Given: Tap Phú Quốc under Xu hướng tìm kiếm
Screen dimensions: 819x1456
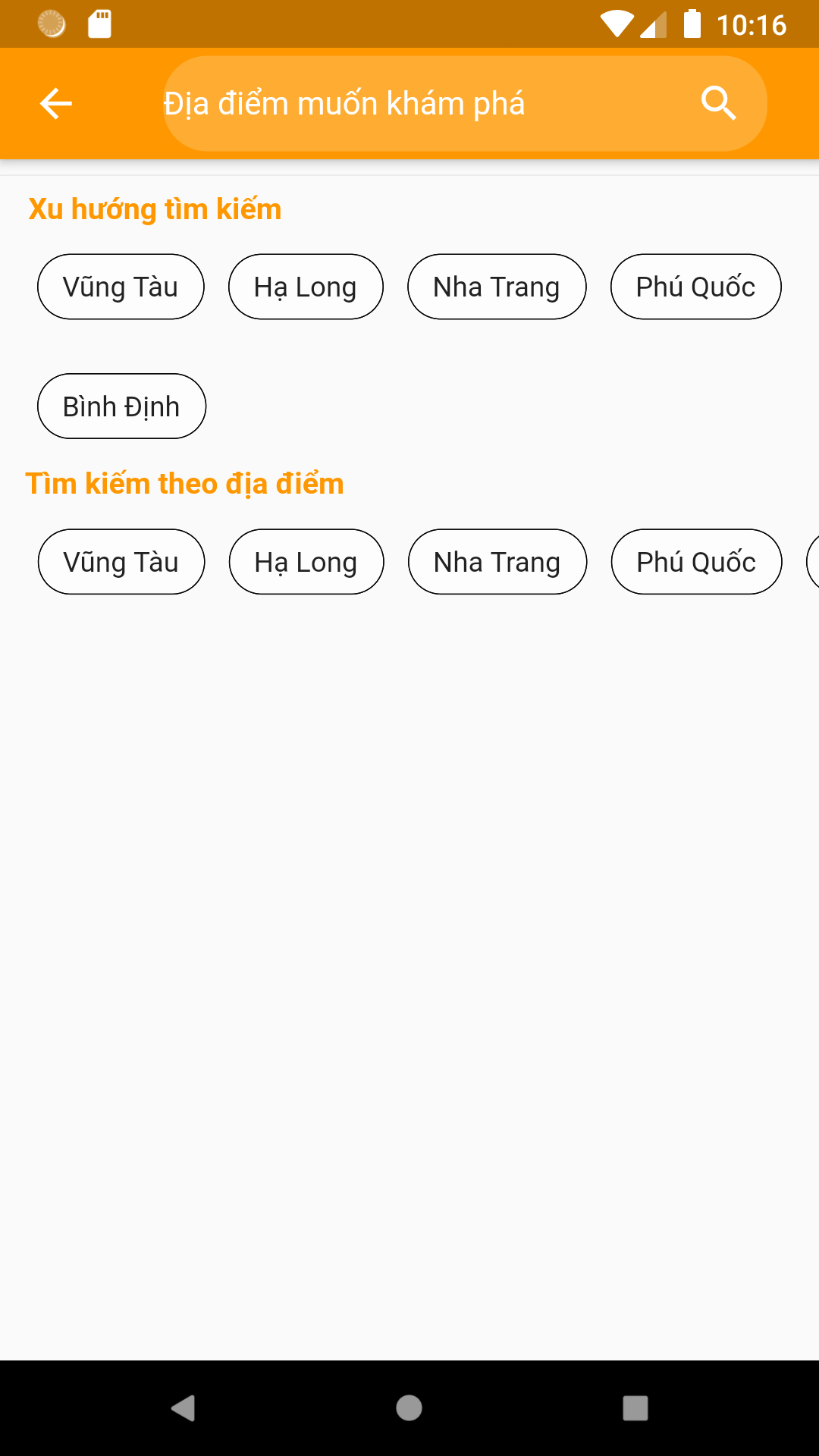Looking at the screenshot, I should coord(695,287).
